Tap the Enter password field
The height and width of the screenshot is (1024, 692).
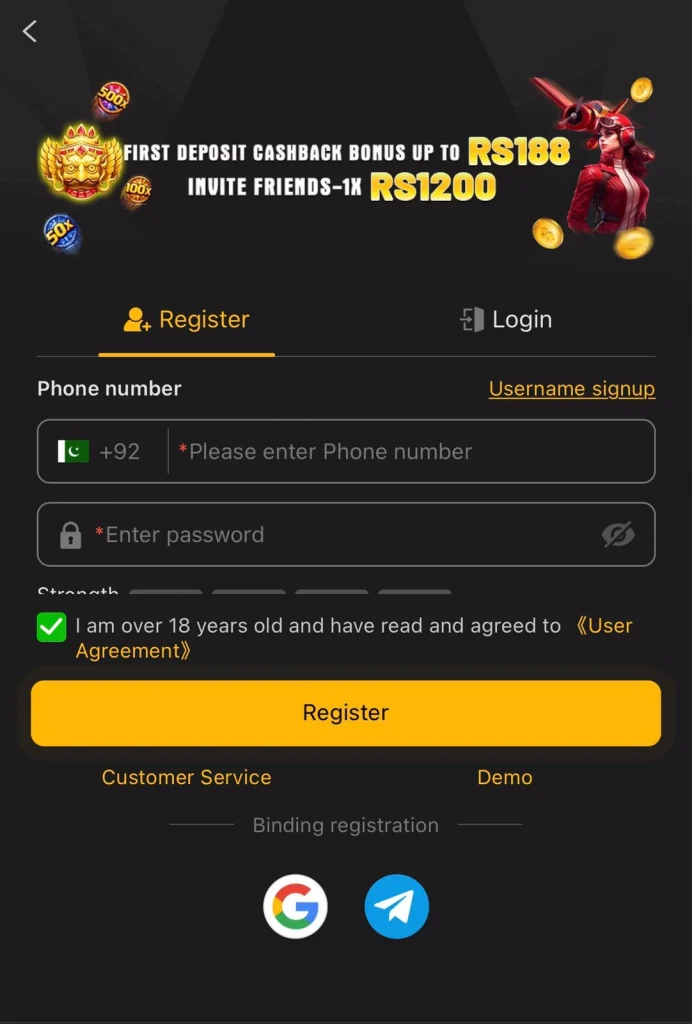point(346,534)
